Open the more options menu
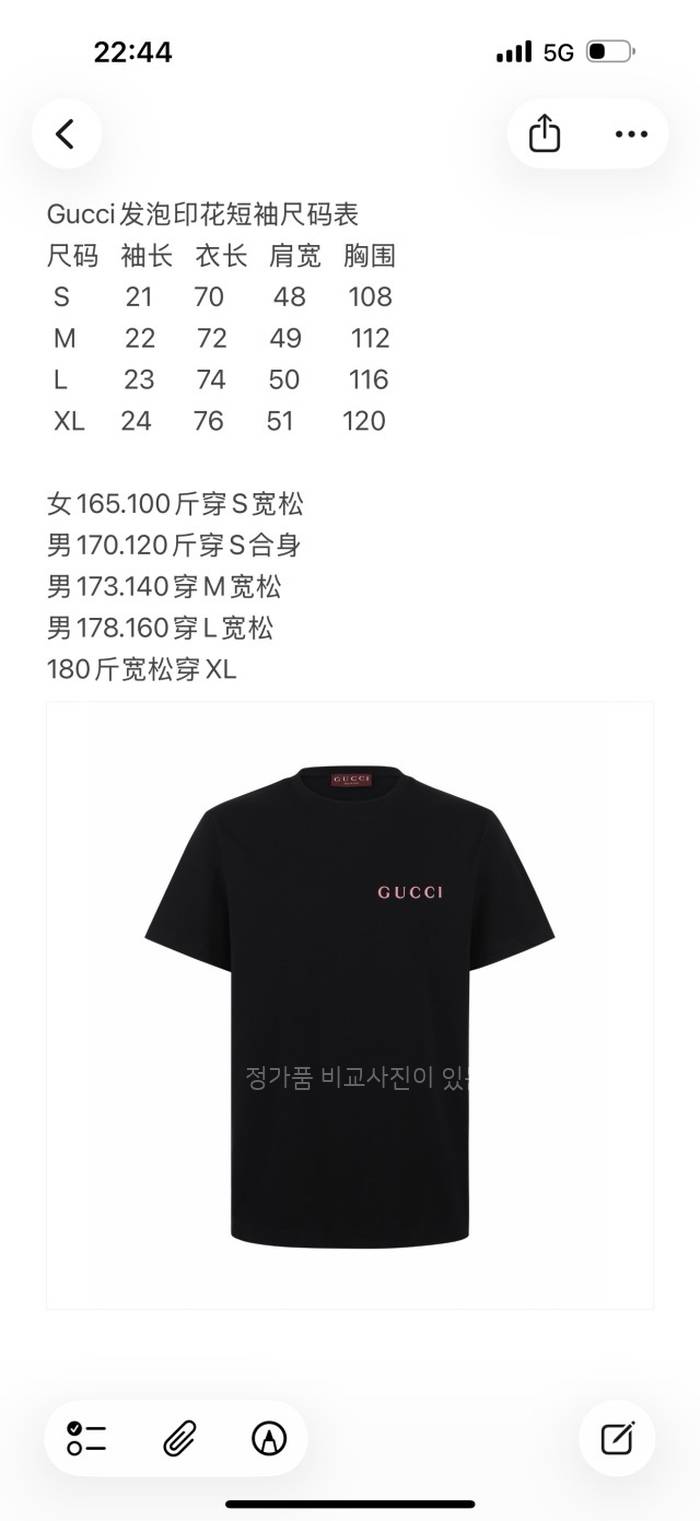The height and width of the screenshot is (1521, 700). (x=631, y=134)
